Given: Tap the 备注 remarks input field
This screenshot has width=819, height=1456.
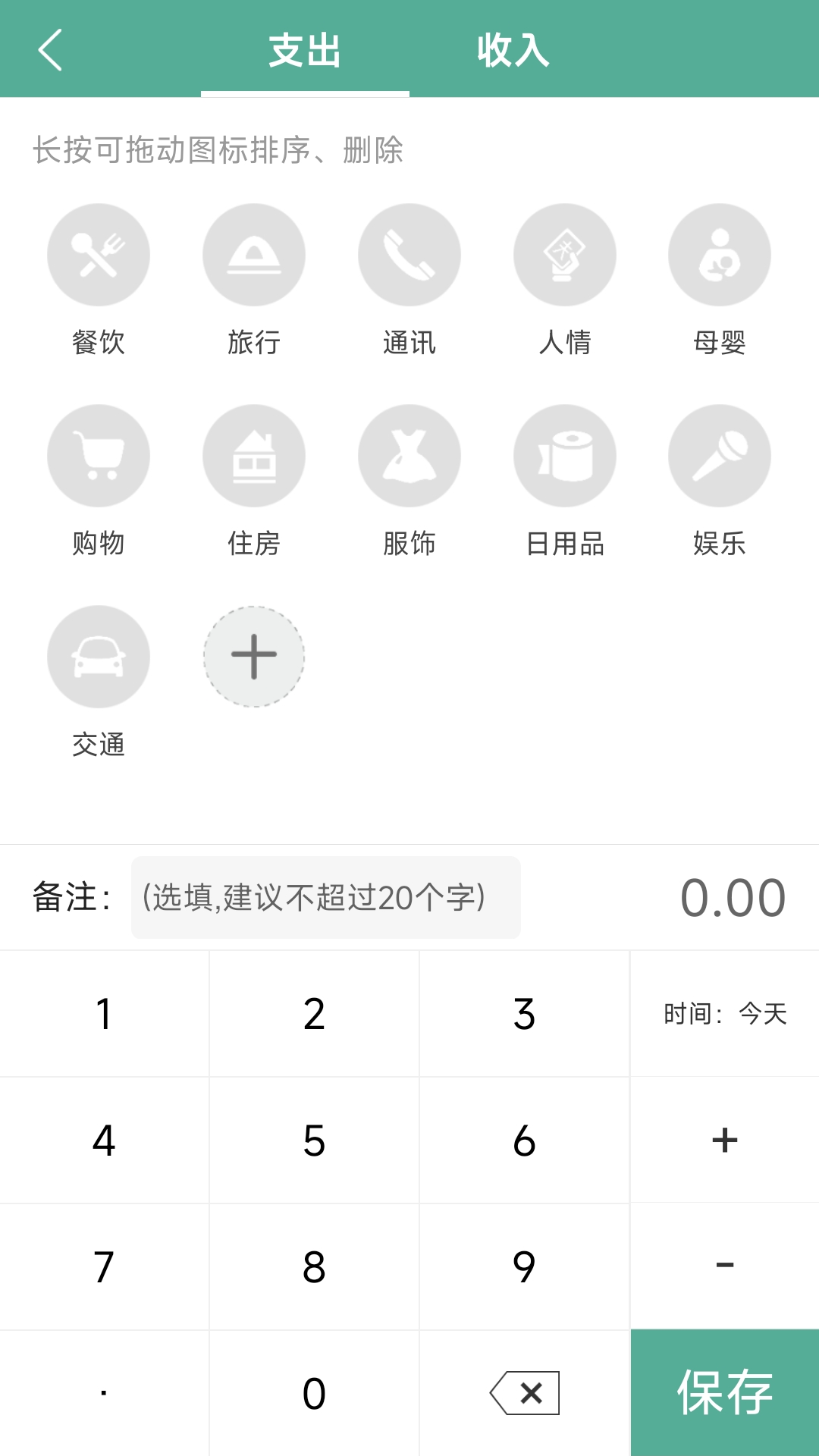Looking at the screenshot, I should point(326,897).
